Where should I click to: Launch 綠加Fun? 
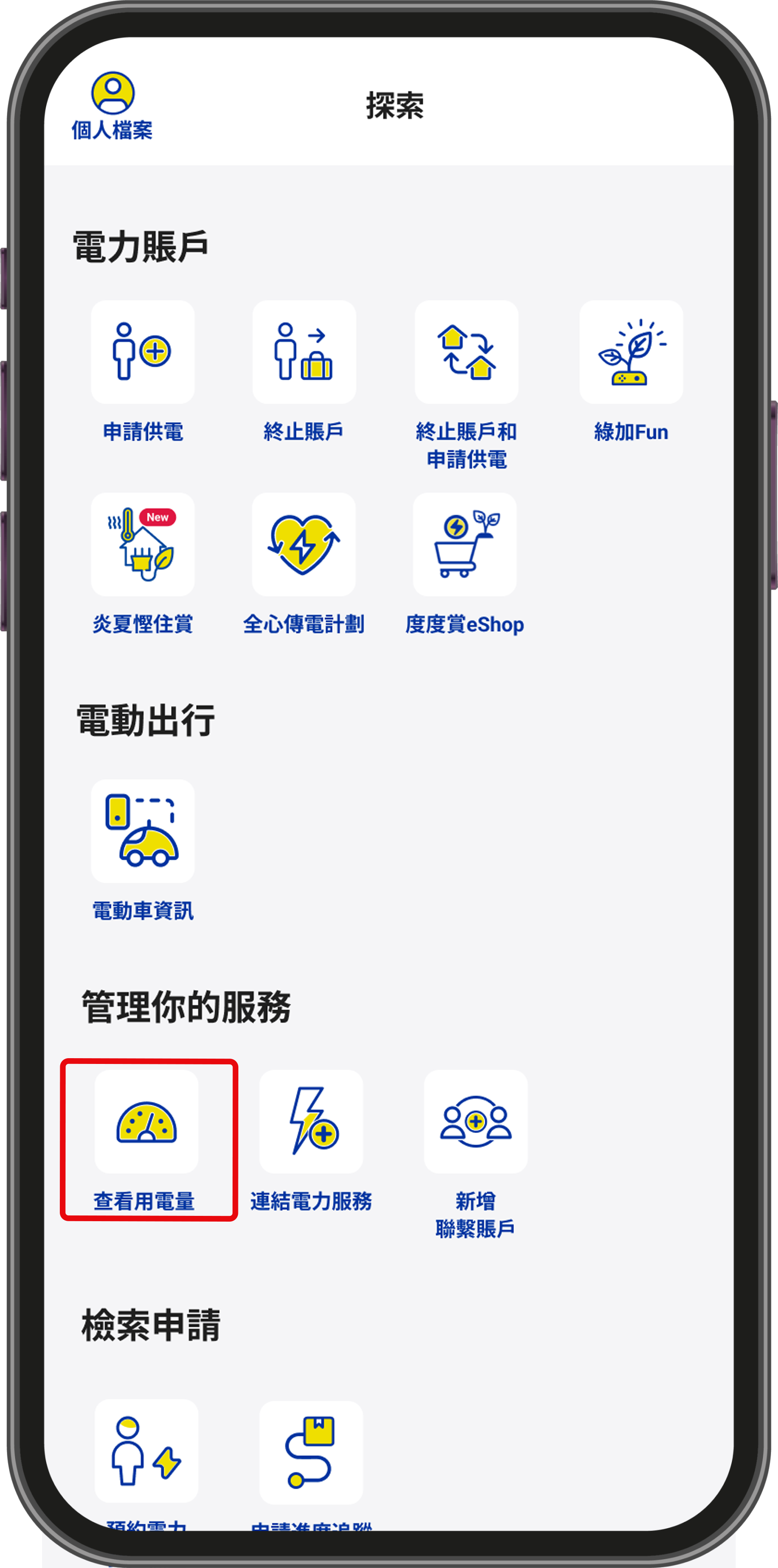630,353
